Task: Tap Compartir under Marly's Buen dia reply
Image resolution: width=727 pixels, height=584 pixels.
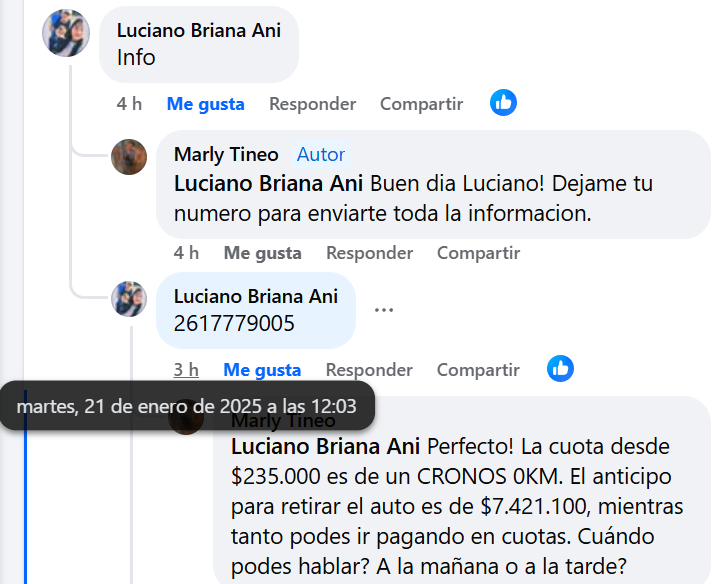Action: coord(478,253)
